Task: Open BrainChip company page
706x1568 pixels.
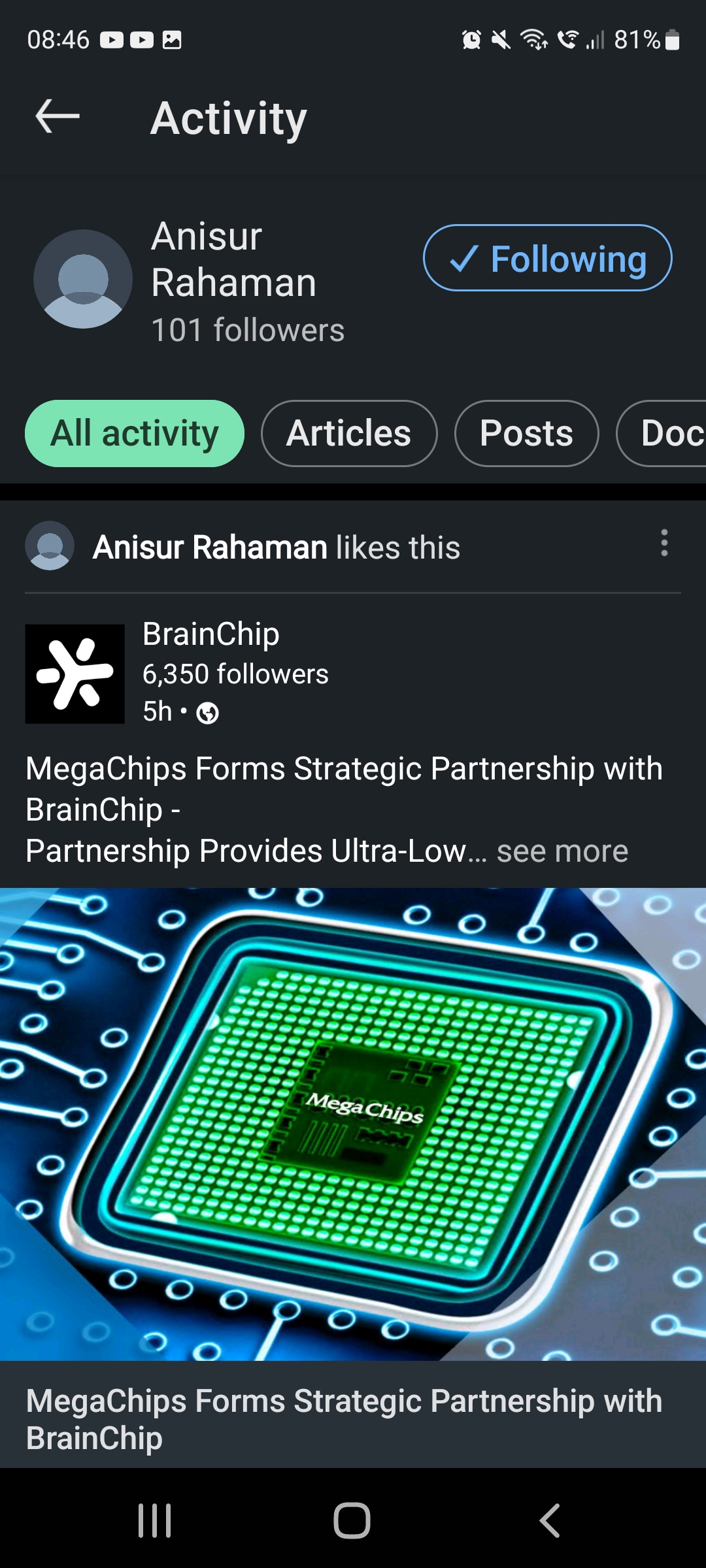Action: point(210,634)
